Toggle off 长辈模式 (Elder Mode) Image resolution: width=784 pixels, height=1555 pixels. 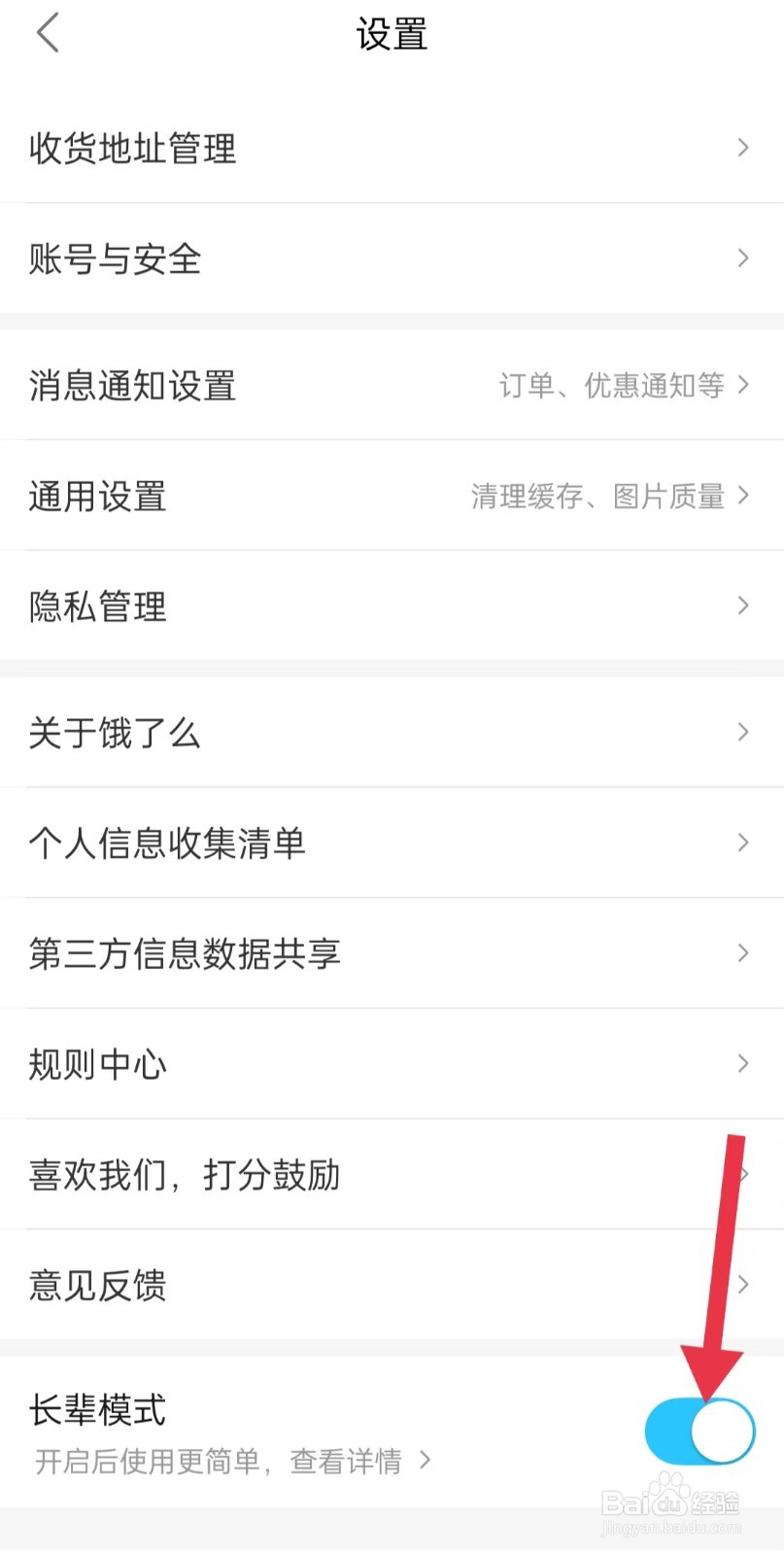[x=698, y=1429]
